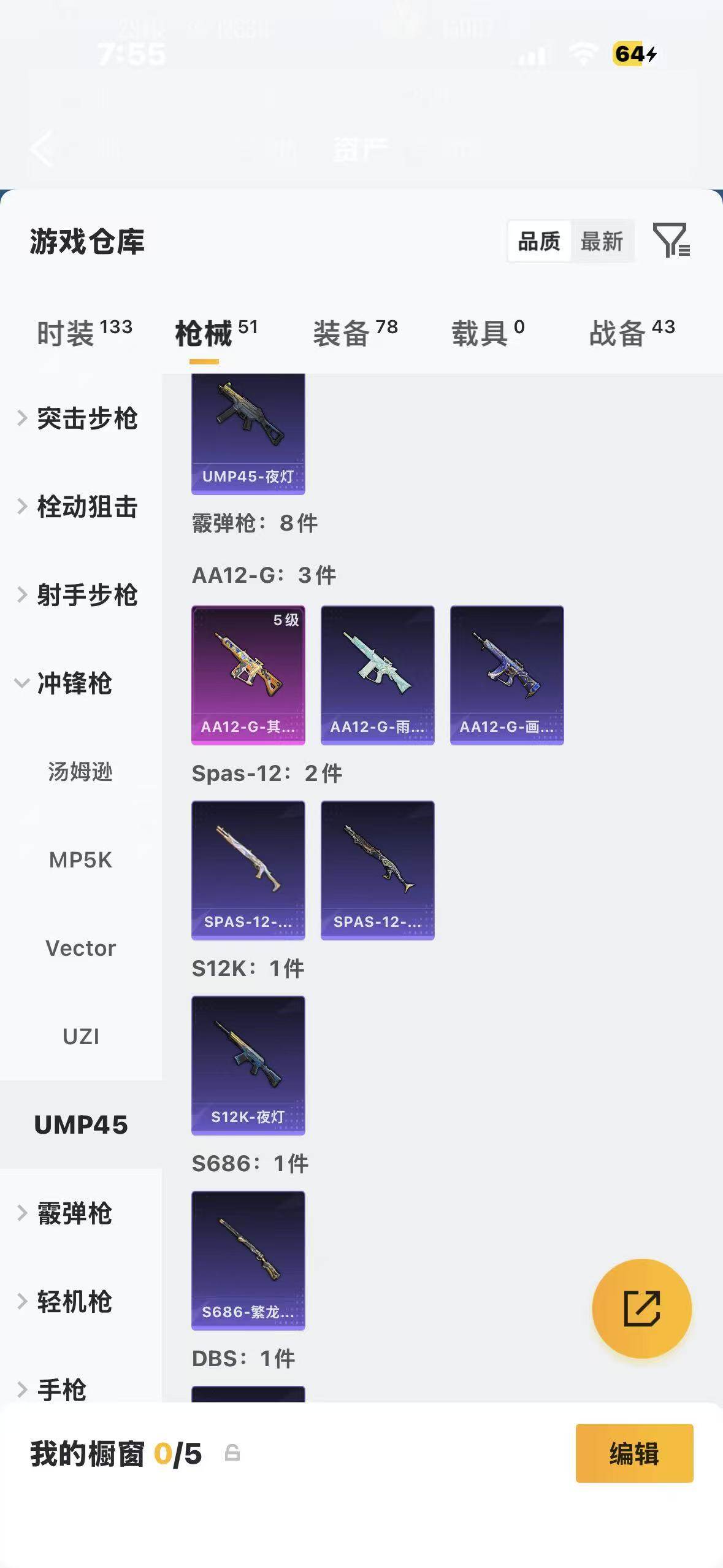723x1568 pixels.
Task: Select the Vector subcategory
Action: 81,948
